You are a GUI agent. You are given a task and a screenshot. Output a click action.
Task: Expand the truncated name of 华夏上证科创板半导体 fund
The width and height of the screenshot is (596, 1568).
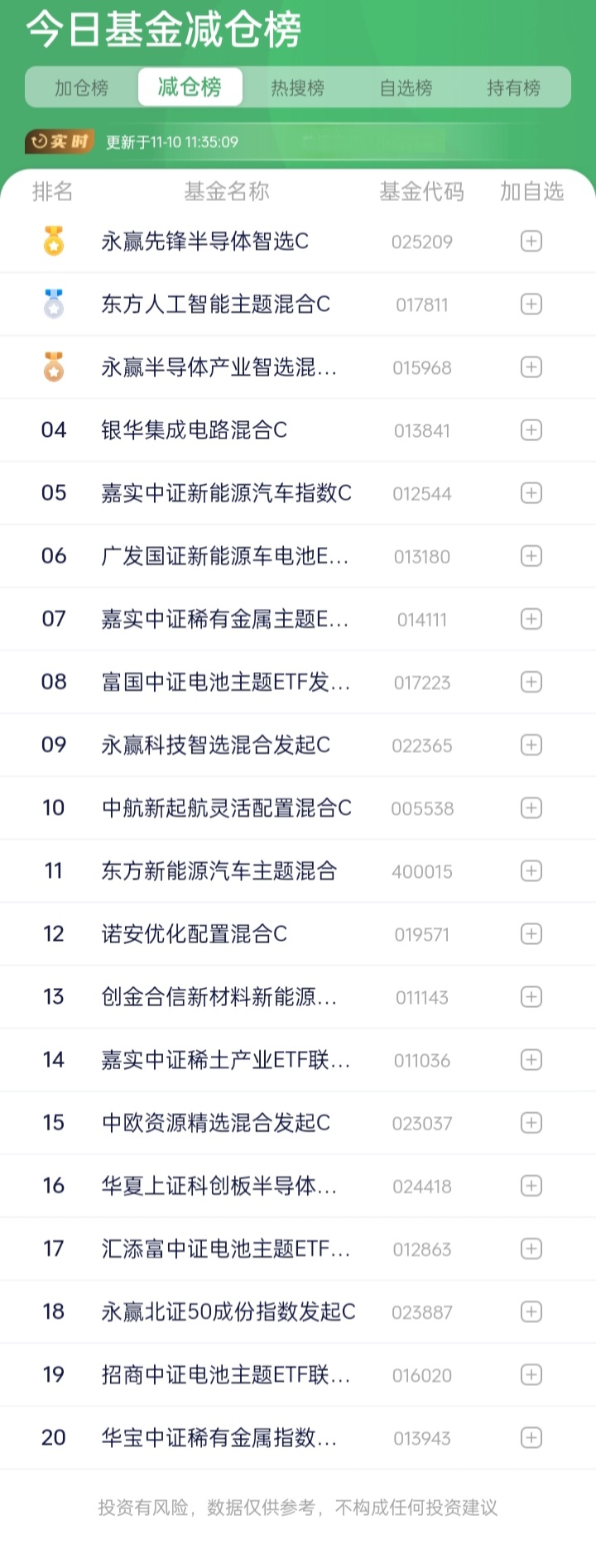tap(219, 1186)
